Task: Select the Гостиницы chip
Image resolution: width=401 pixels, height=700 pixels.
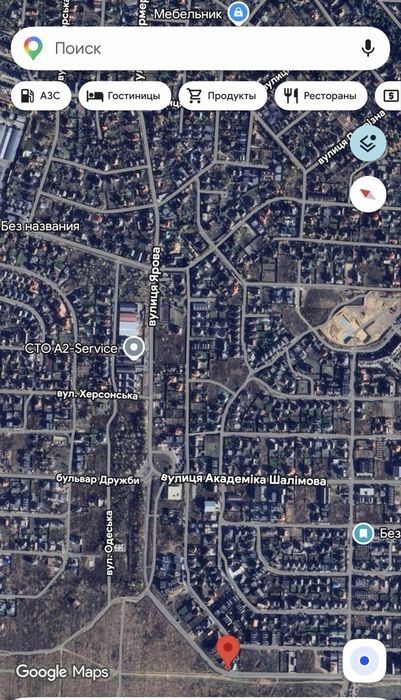Action: point(125,96)
